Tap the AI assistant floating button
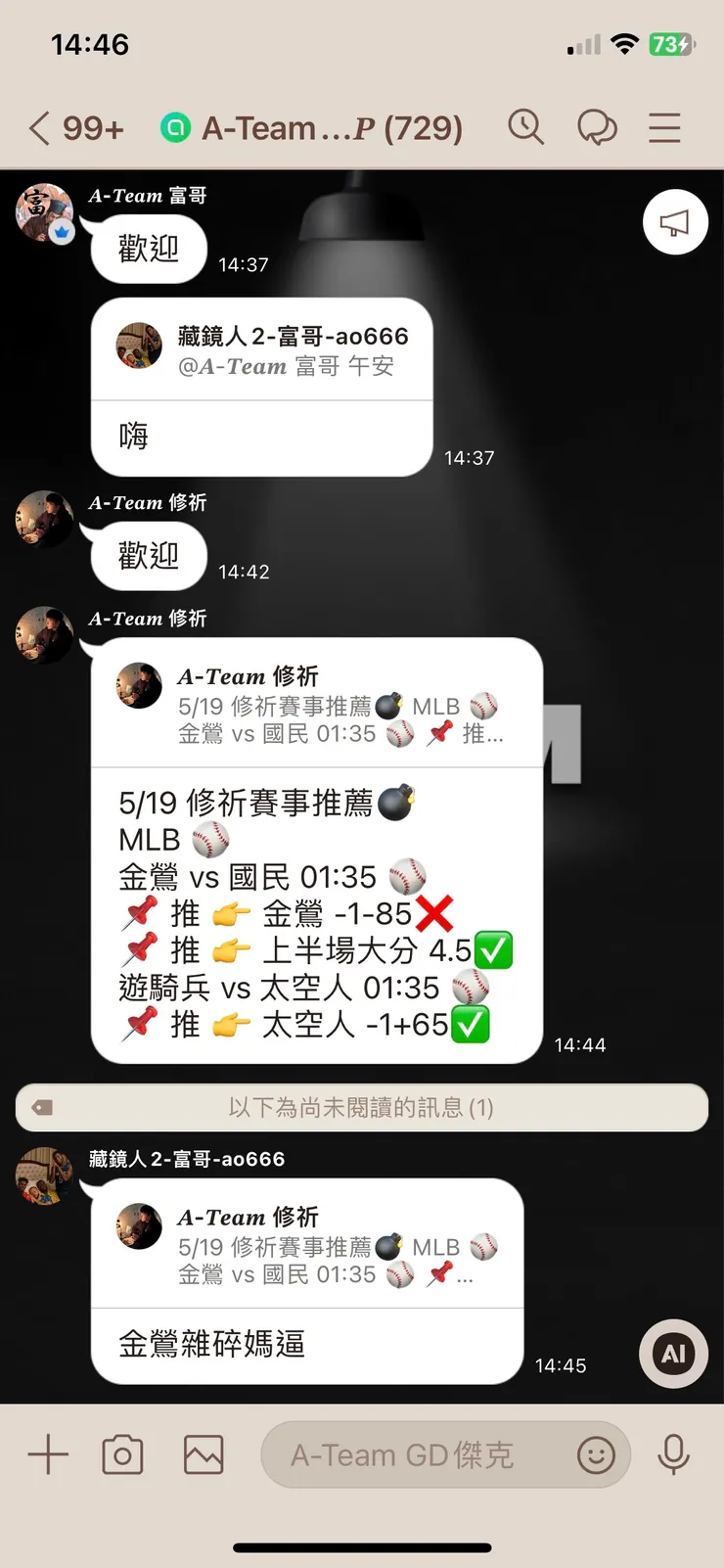This screenshot has height=1568, width=724. (x=672, y=1354)
